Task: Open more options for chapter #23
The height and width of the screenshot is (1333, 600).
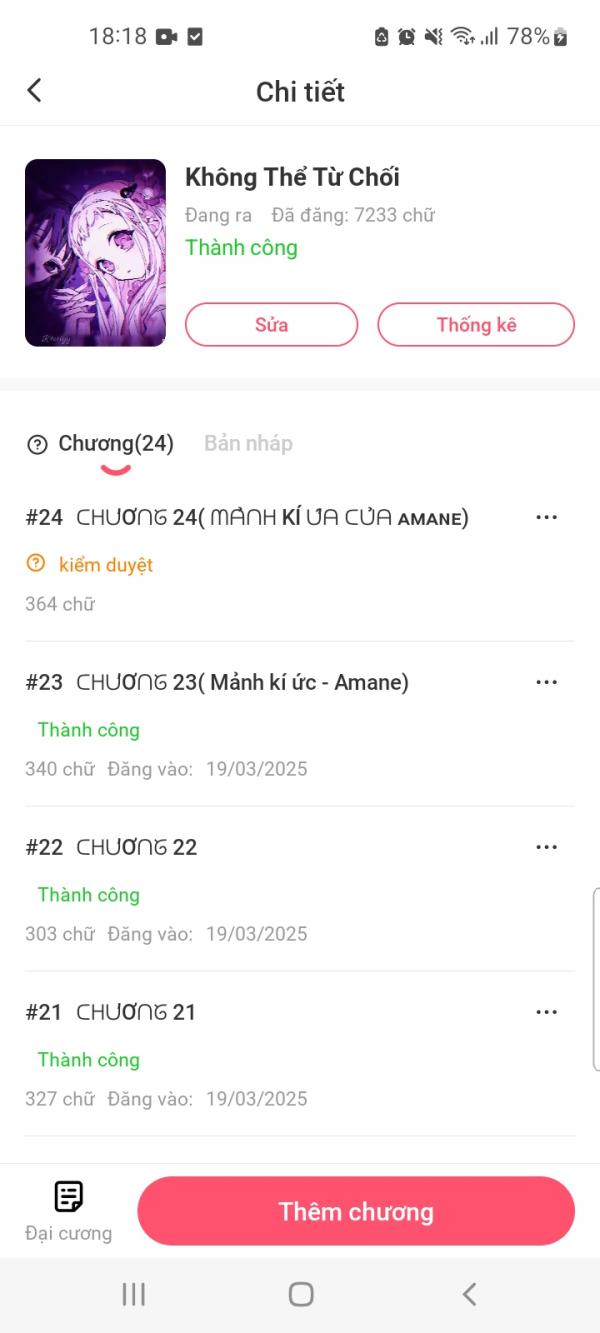Action: (546, 682)
